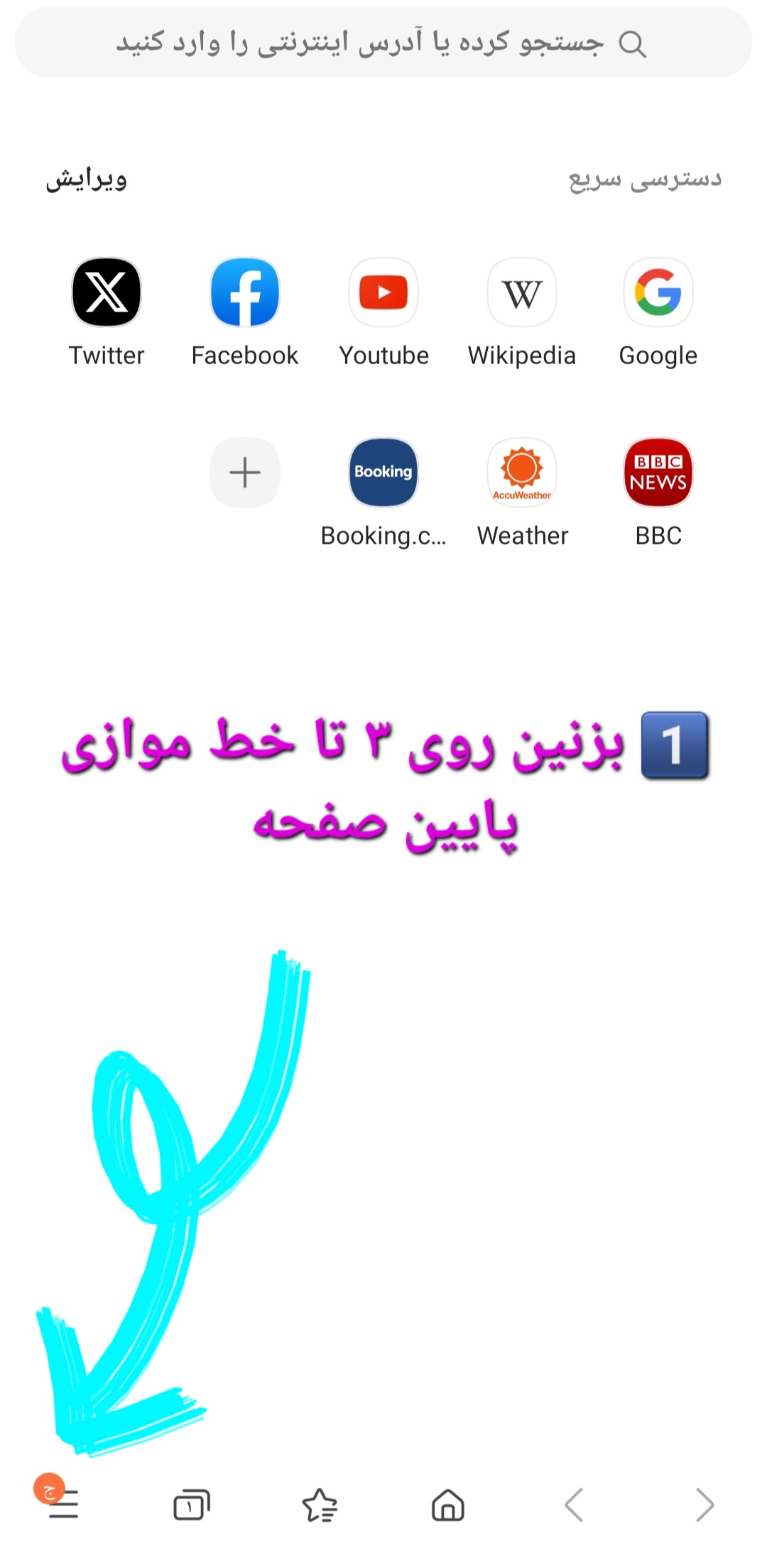The width and height of the screenshot is (767, 1568).
Task: Open the Twitter shortcut
Action: [107, 292]
